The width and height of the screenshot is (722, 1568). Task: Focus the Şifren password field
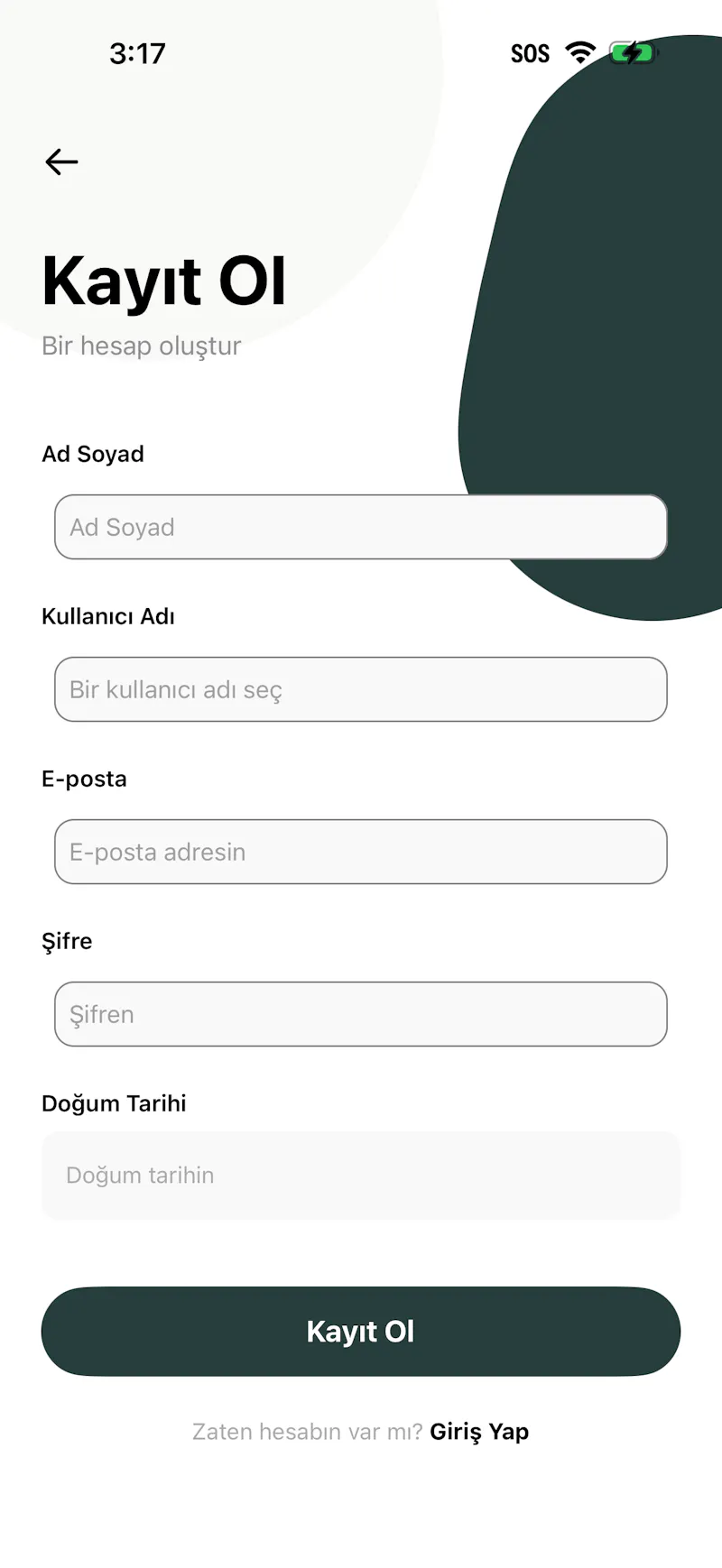pyautogui.click(x=361, y=1014)
